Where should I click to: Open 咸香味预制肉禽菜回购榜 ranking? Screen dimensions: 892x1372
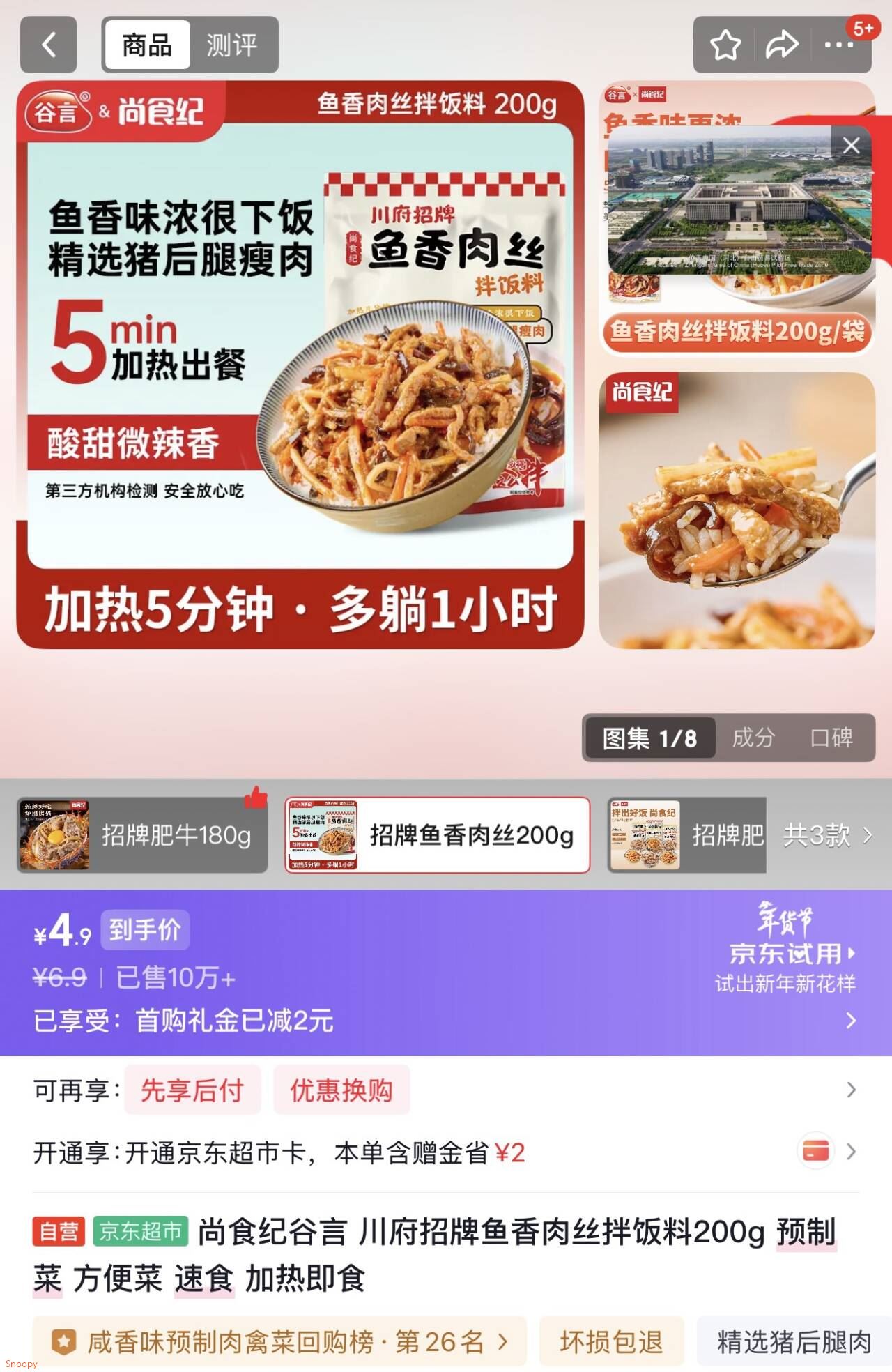(x=279, y=1341)
